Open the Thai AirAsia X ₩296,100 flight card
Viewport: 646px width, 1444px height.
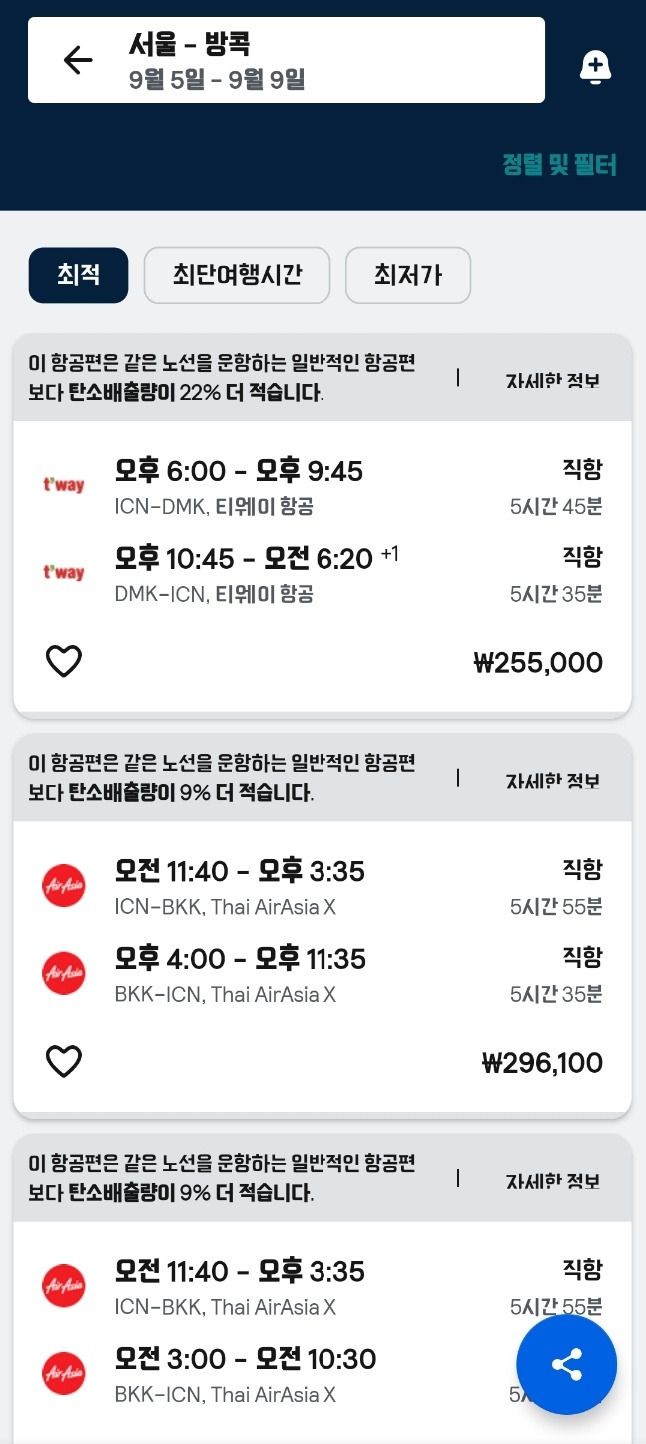(322, 966)
